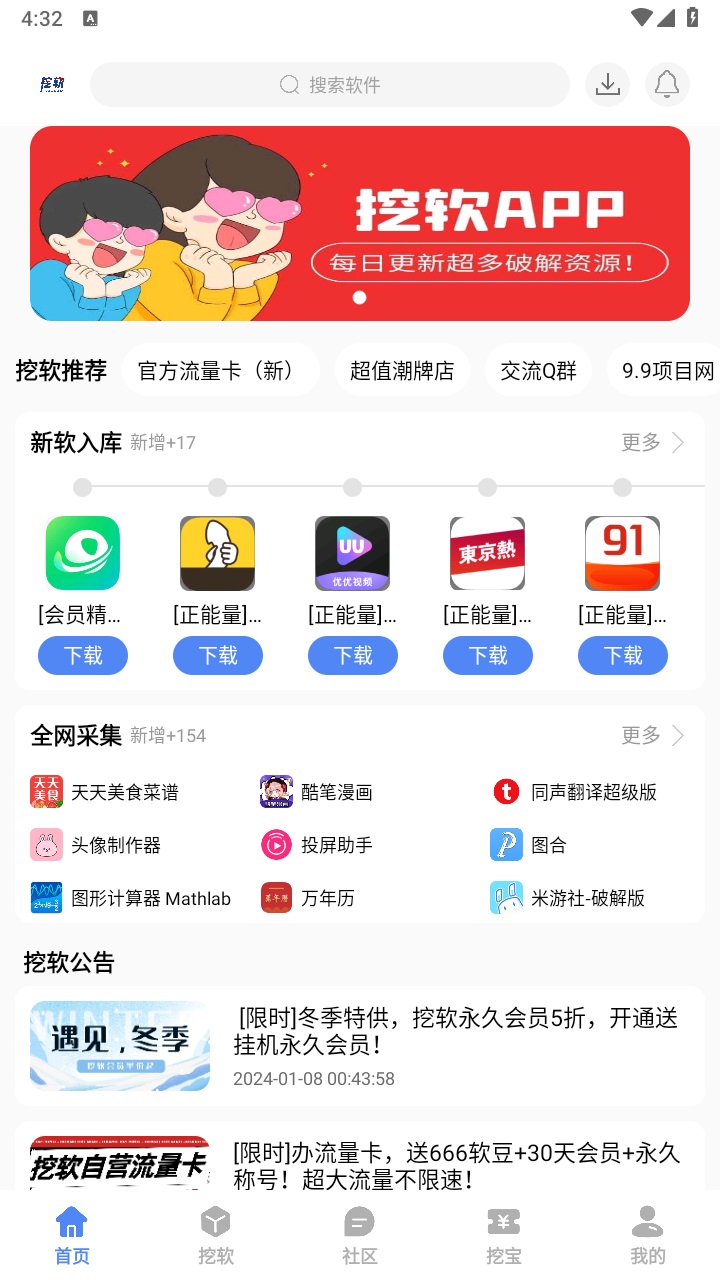Switch to the 社区 community tab
The width and height of the screenshot is (720, 1280).
click(360, 1232)
